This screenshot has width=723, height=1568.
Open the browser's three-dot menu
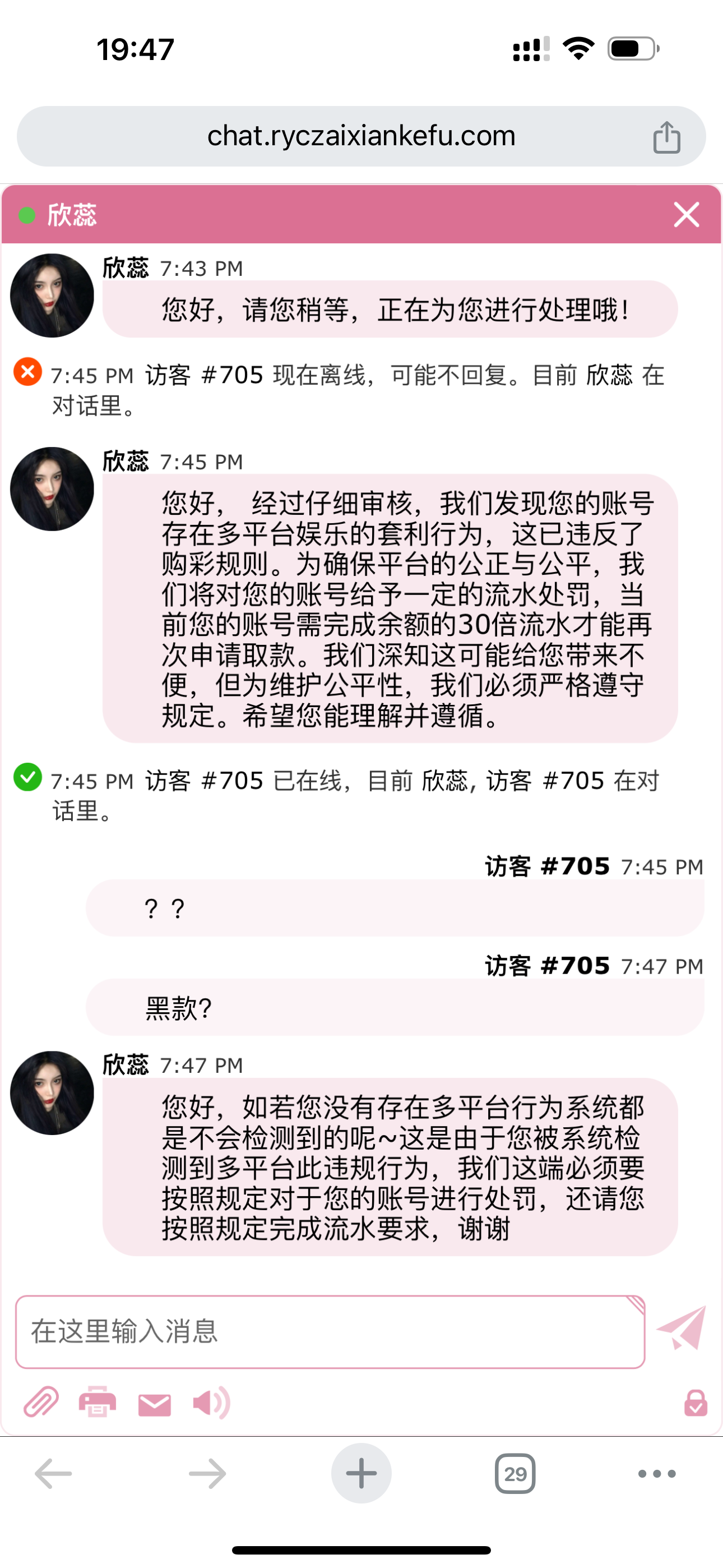pos(657,1474)
